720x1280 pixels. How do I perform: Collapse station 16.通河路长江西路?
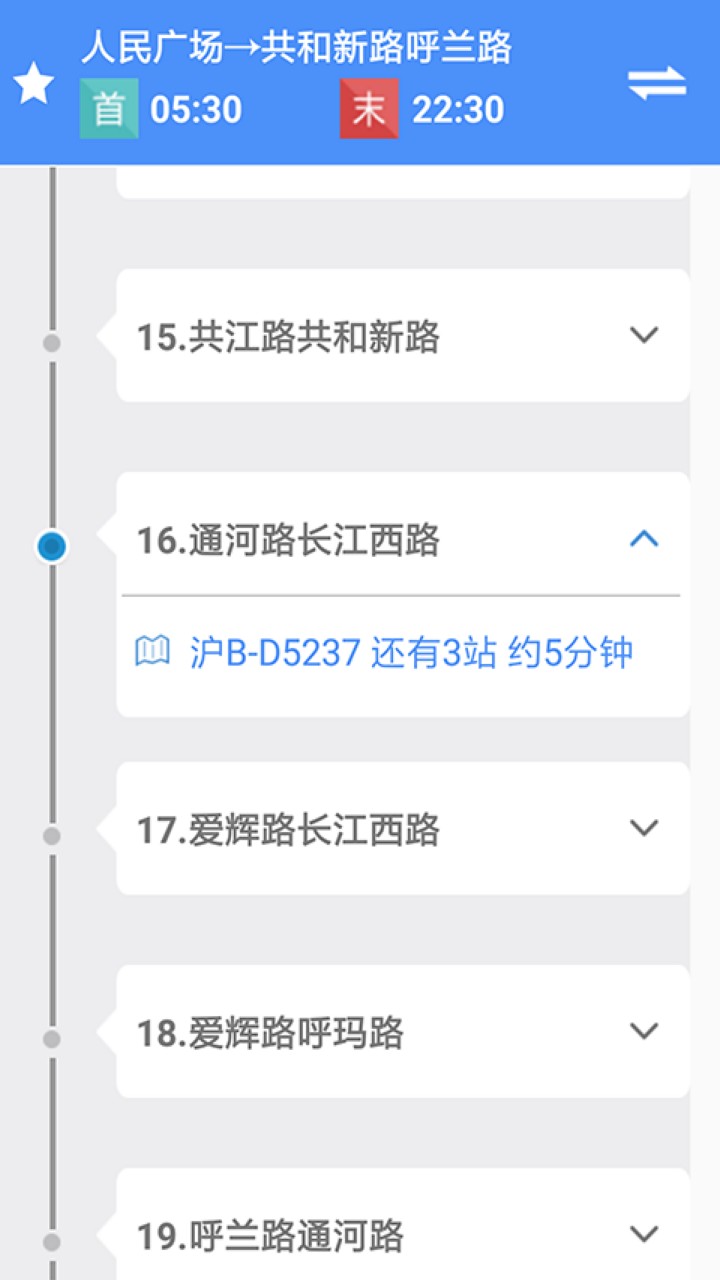646,539
